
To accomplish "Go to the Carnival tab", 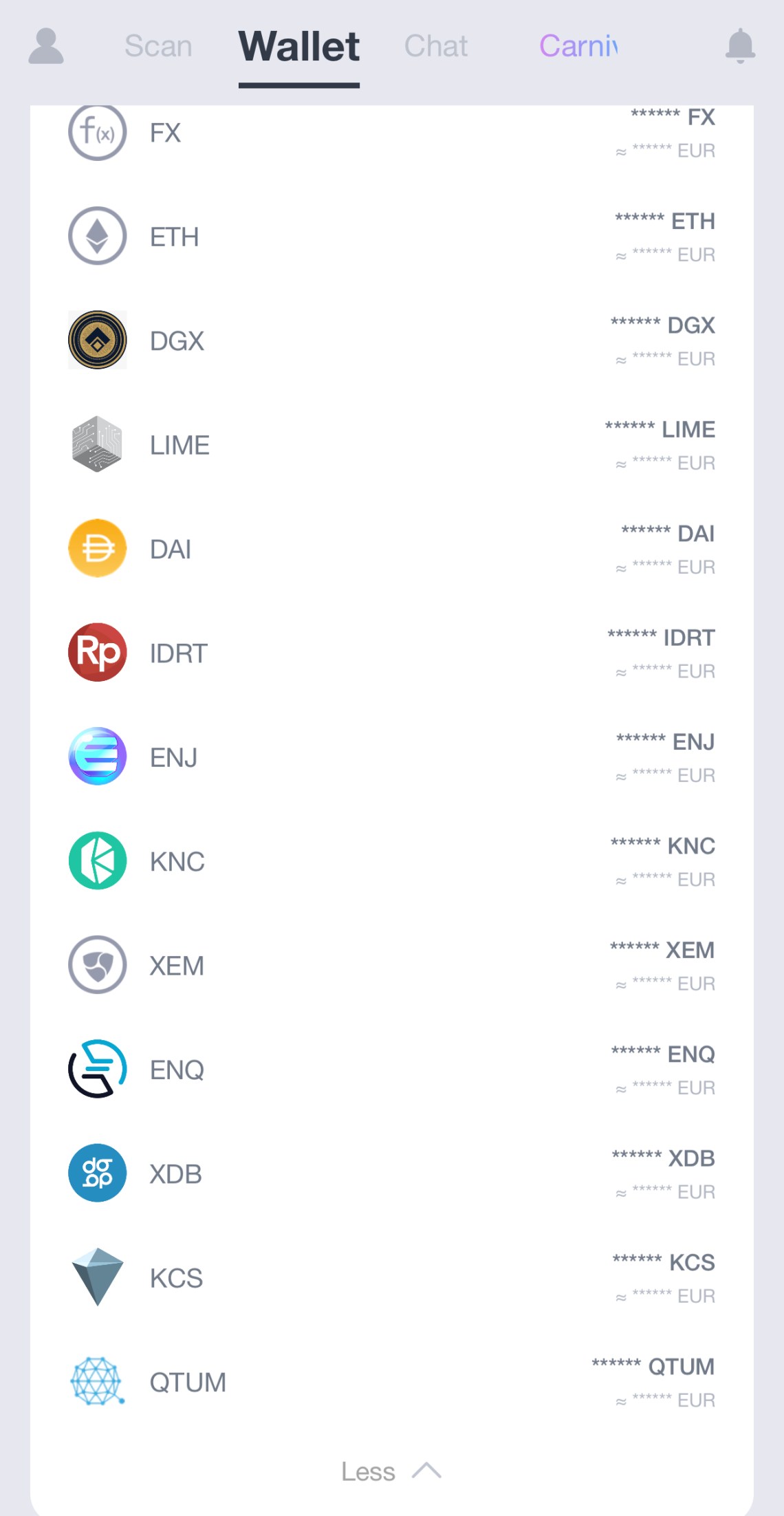I will tap(578, 46).
